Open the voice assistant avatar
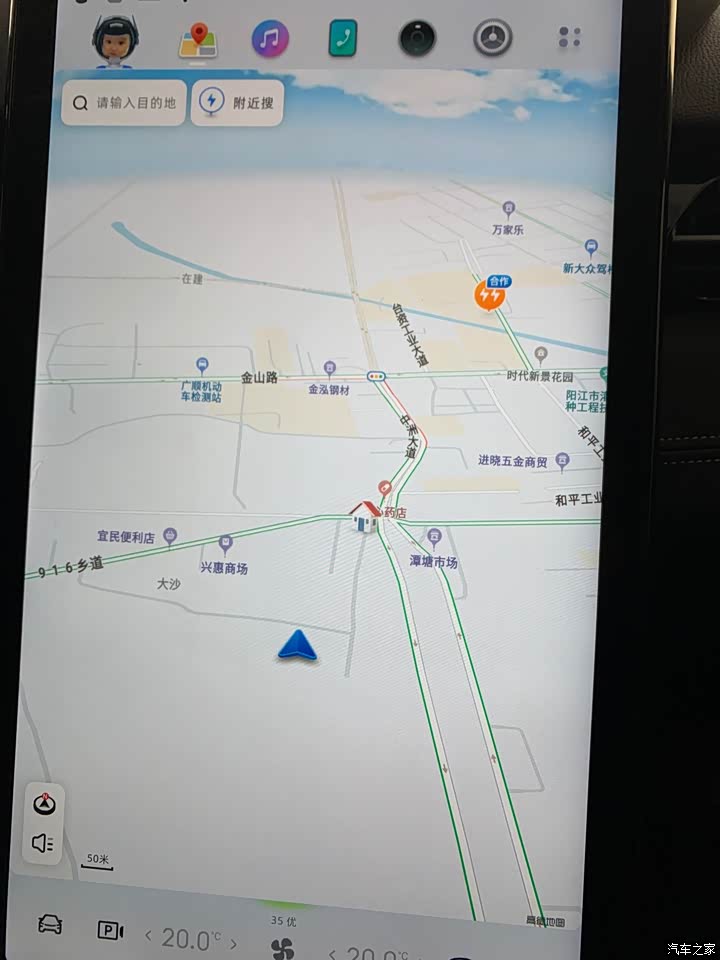The height and width of the screenshot is (960, 720). [115, 40]
